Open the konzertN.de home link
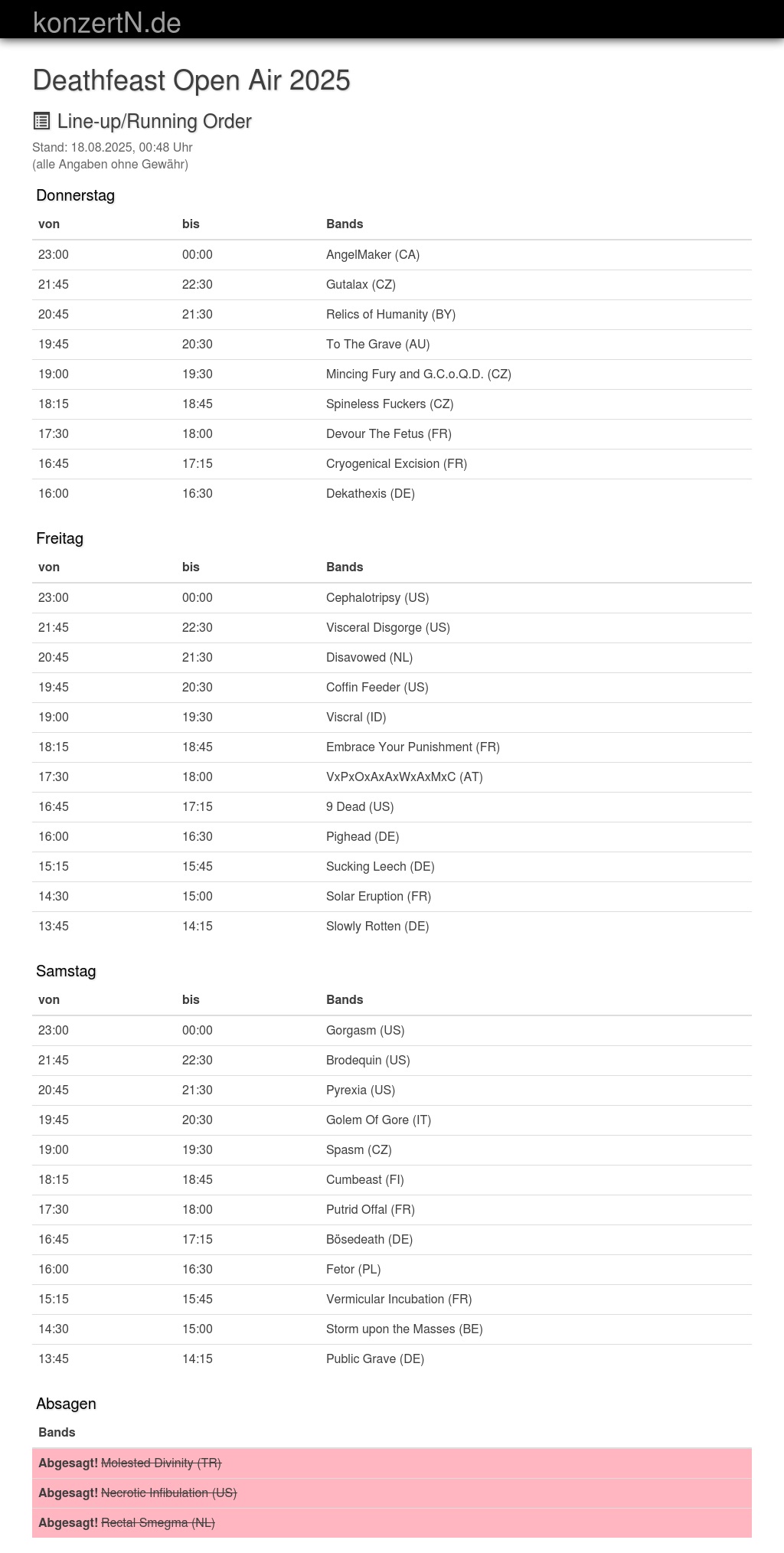 pyautogui.click(x=107, y=23)
